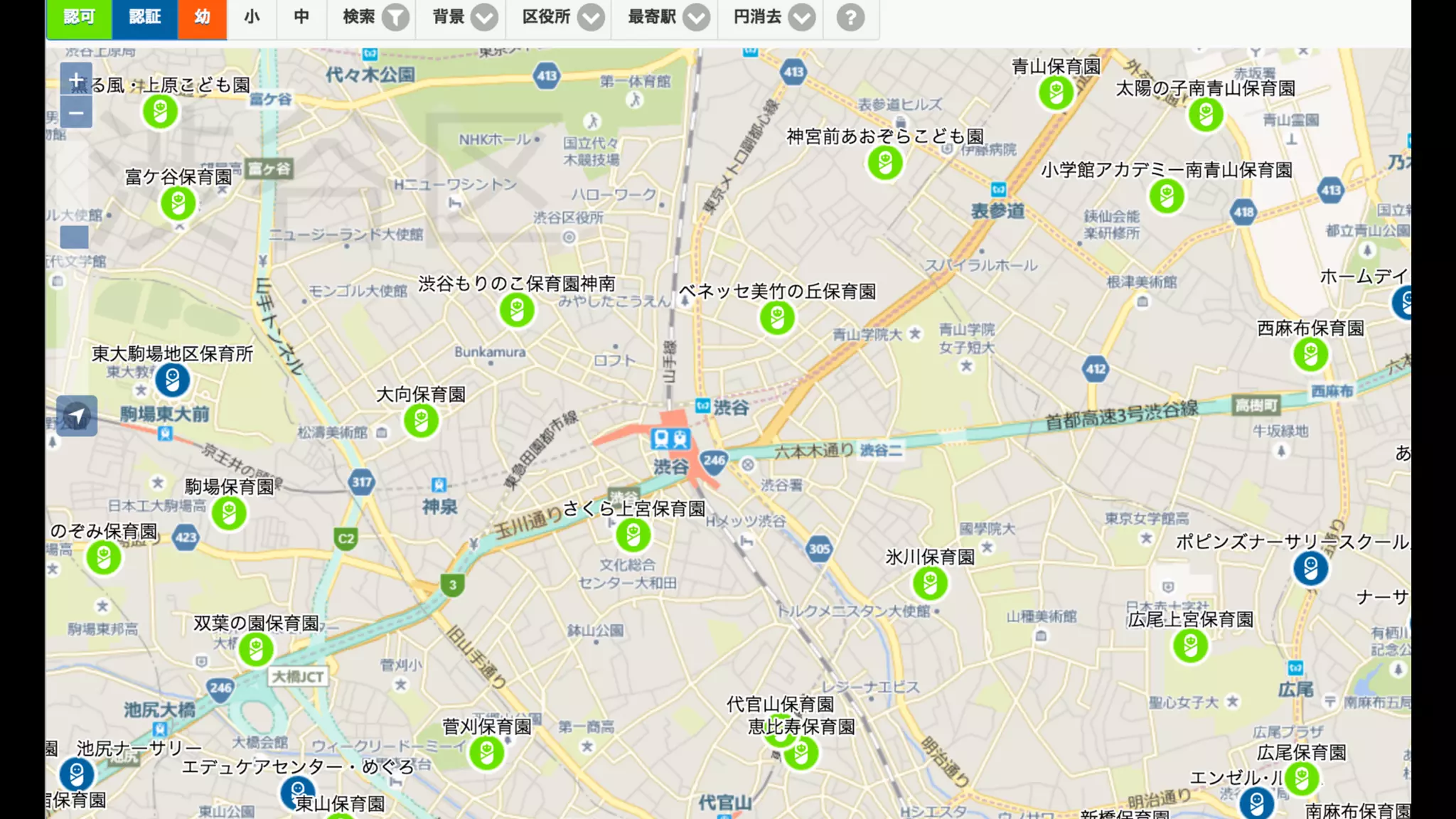Open the さくら上宮保育園 marker
This screenshot has height=819, width=1456.
(633, 535)
